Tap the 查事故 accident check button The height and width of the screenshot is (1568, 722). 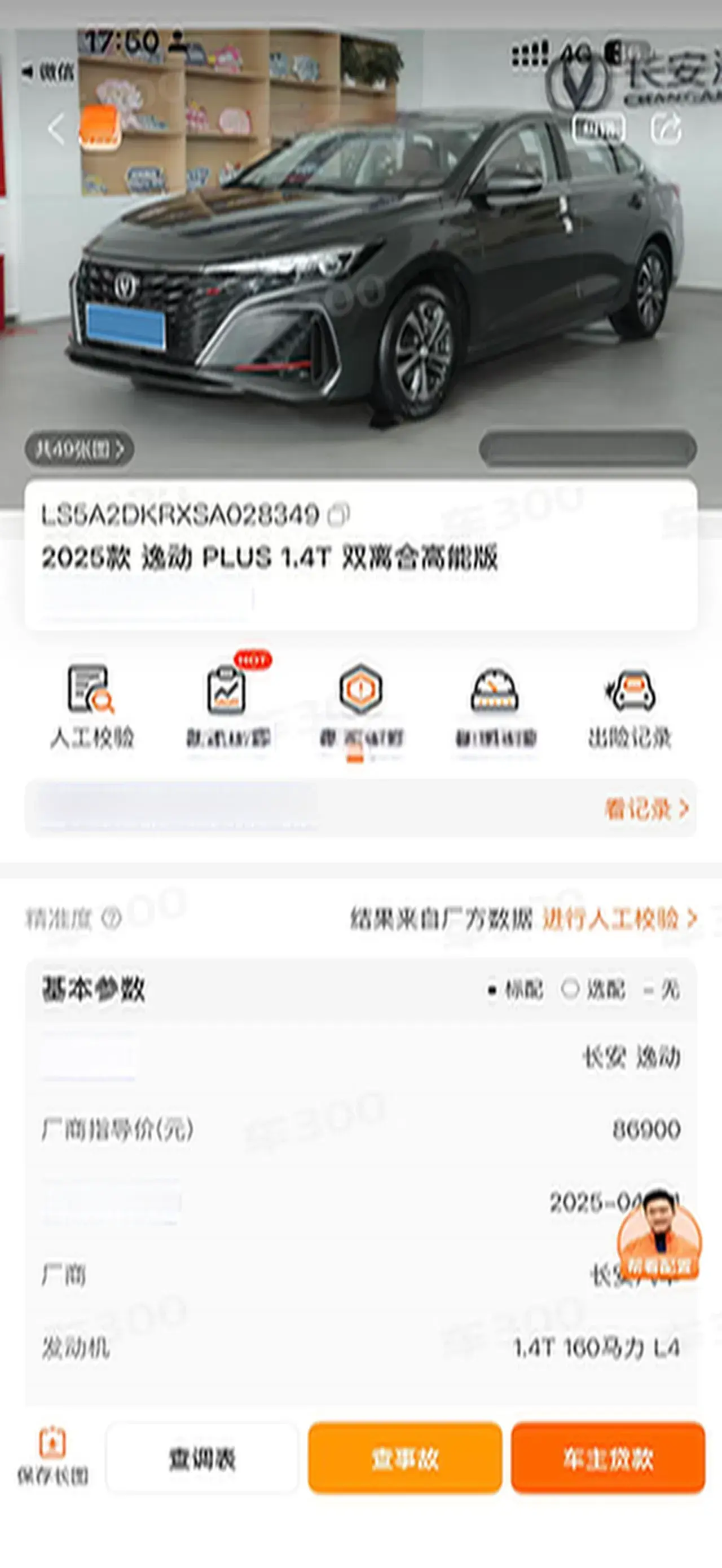tap(405, 1459)
